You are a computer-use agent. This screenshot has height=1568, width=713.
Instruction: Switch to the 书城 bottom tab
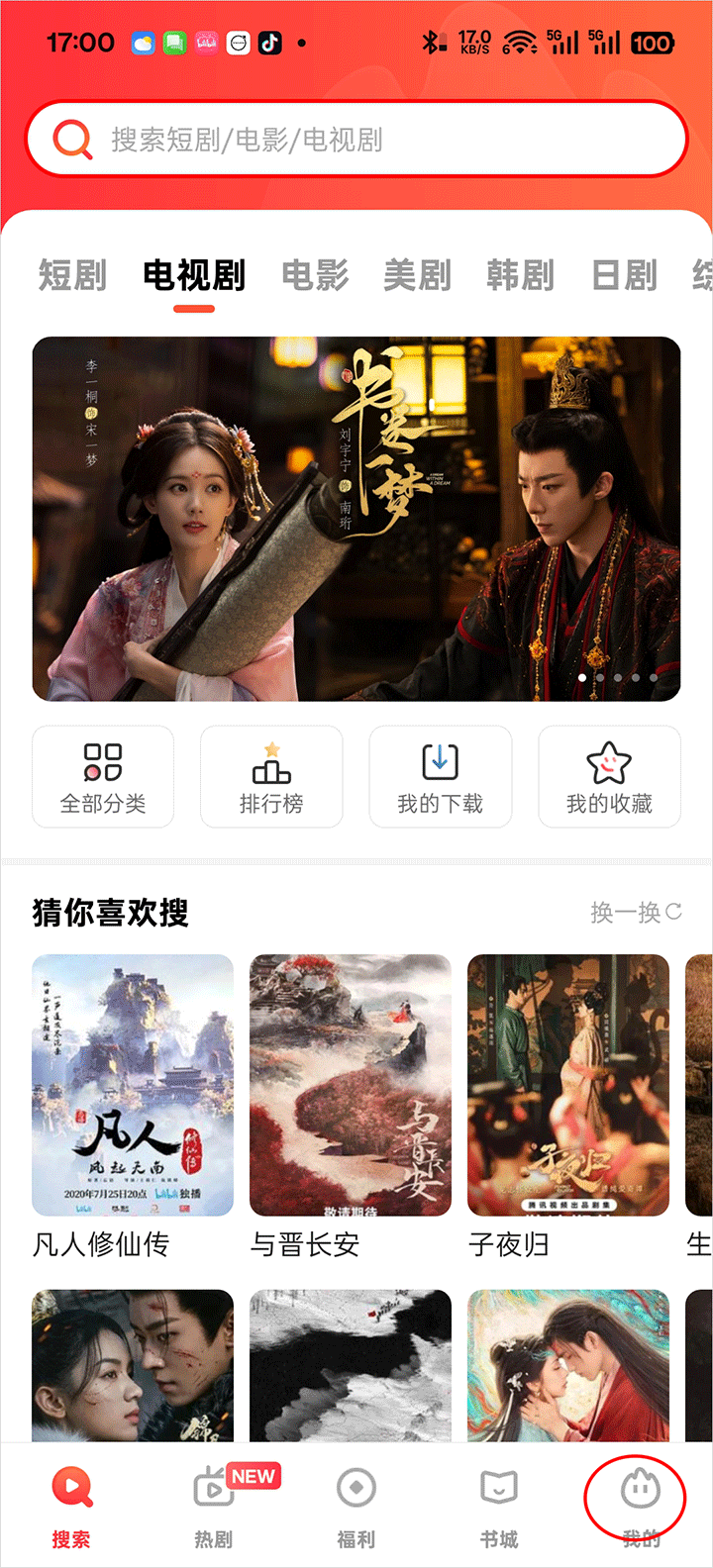point(499,1505)
